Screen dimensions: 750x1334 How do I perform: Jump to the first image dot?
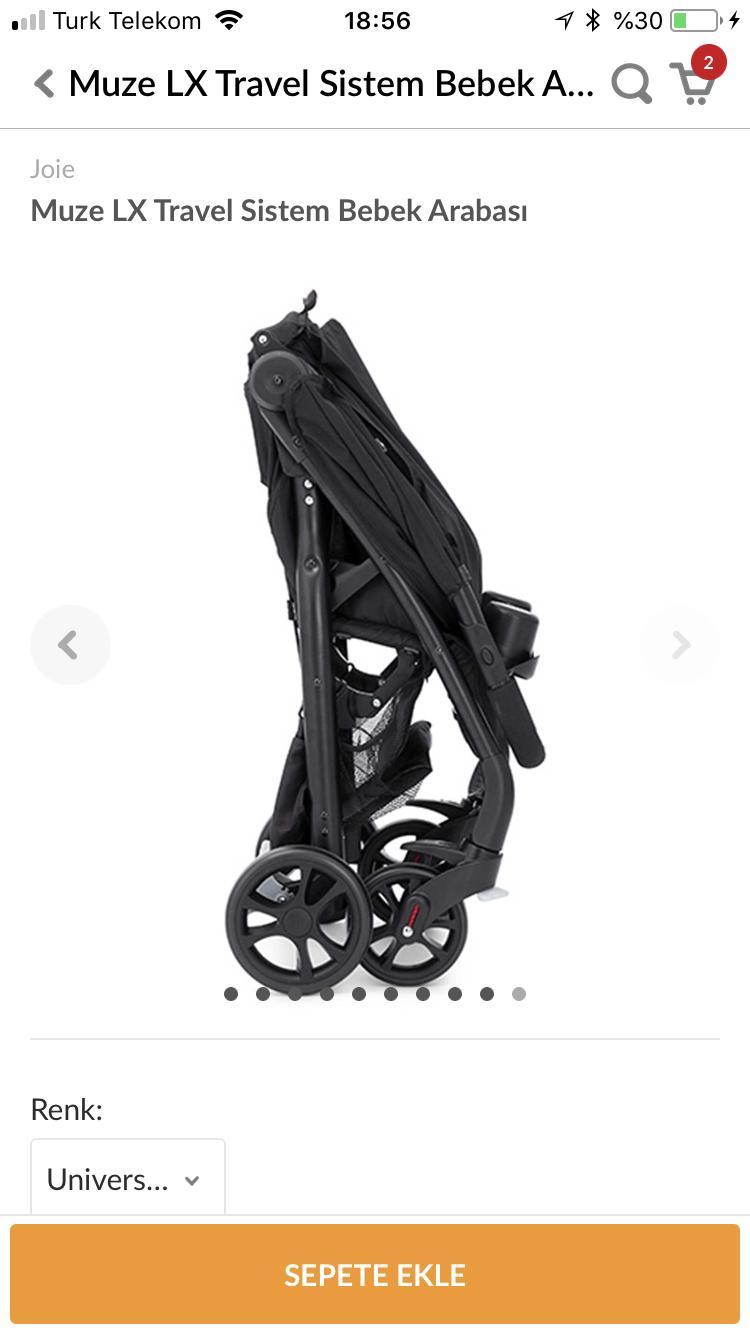[231, 994]
